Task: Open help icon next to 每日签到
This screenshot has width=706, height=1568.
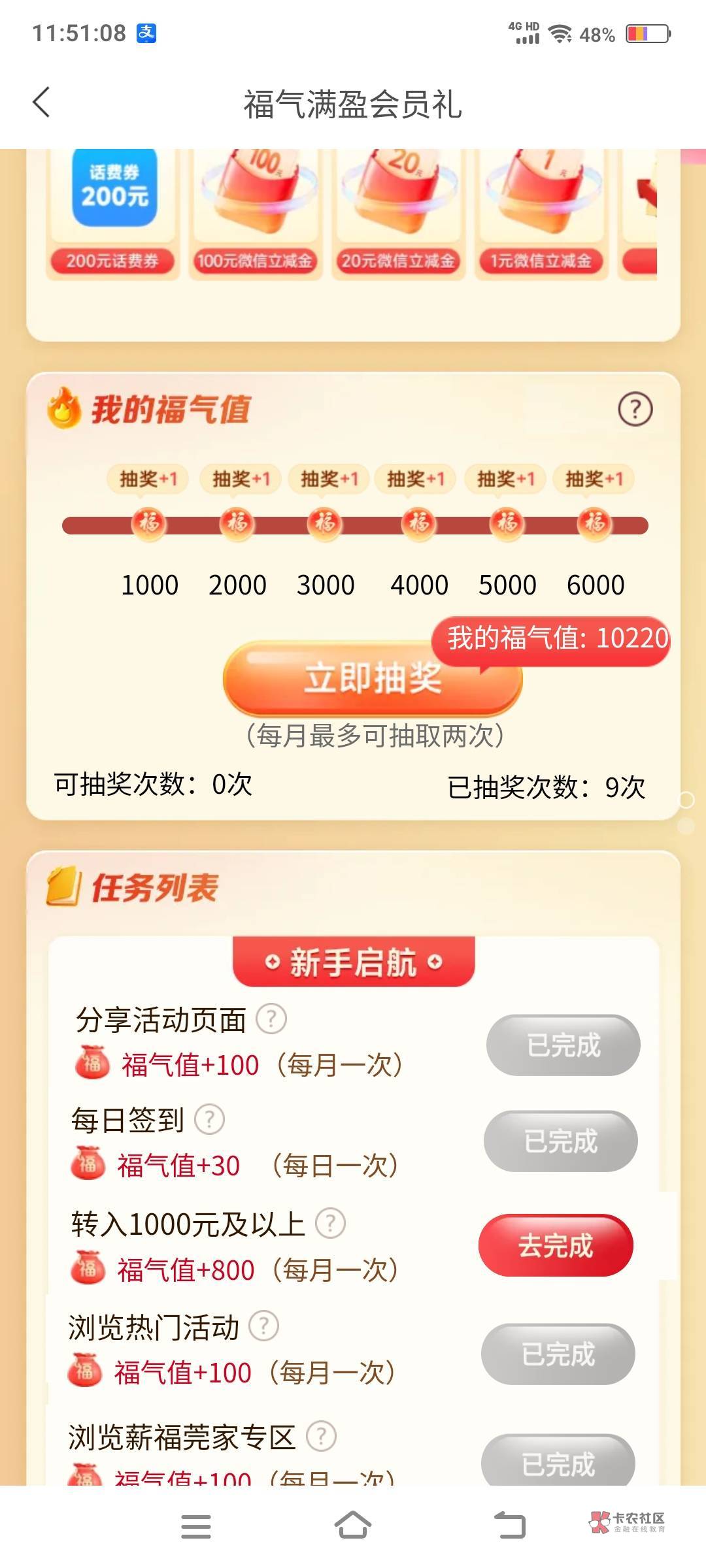Action: pyautogui.click(x=209, y=1119)
